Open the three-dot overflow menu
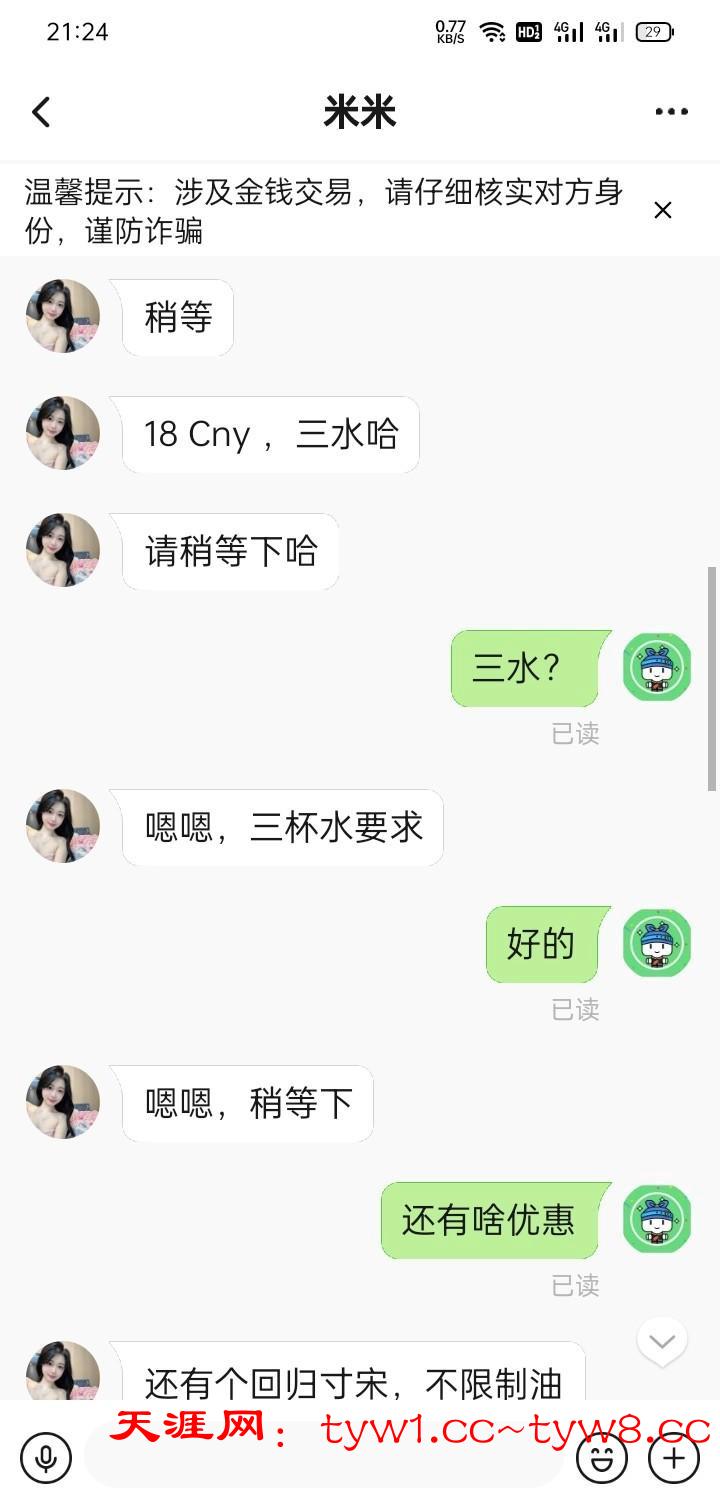This screenshot has width=720, height=1495. coord(671,112)
